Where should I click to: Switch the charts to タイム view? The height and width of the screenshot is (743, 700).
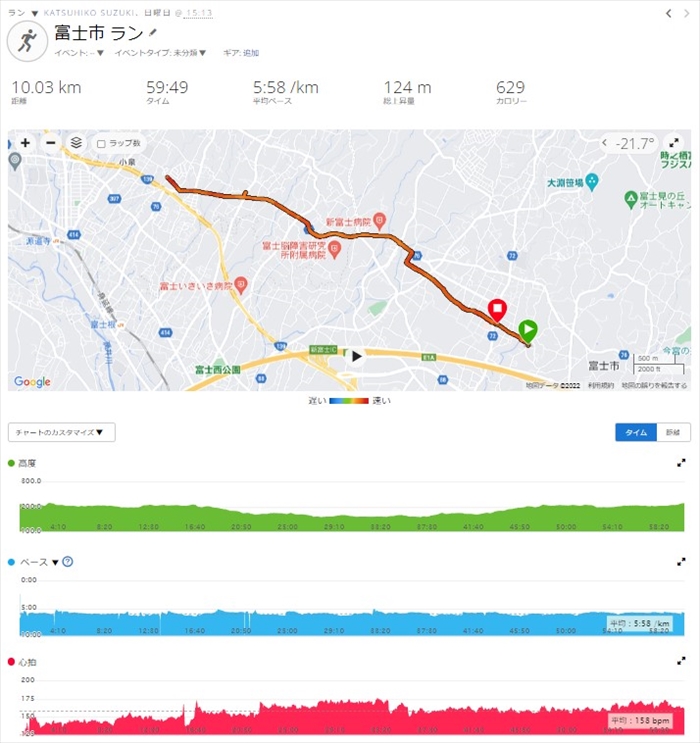click(635, 432)
